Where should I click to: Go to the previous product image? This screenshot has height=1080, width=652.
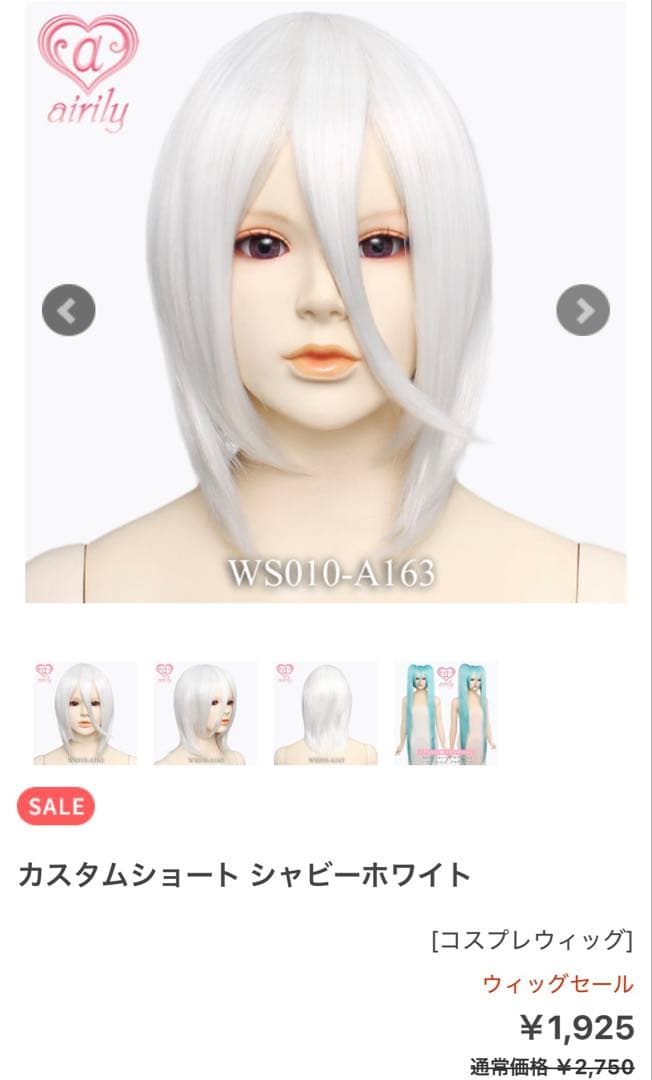tap(68, 310)
